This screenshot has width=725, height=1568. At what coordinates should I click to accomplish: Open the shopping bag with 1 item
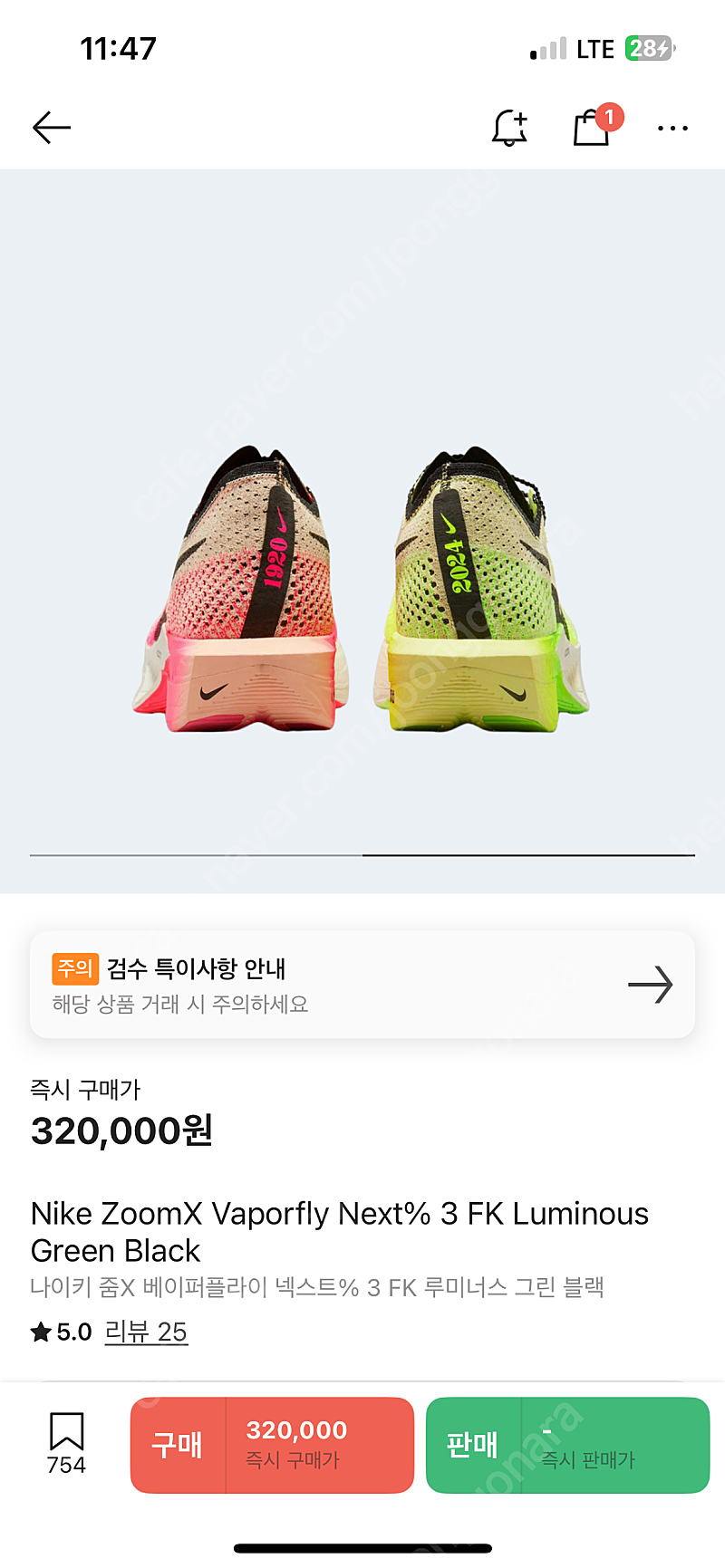tap(596, 125)
